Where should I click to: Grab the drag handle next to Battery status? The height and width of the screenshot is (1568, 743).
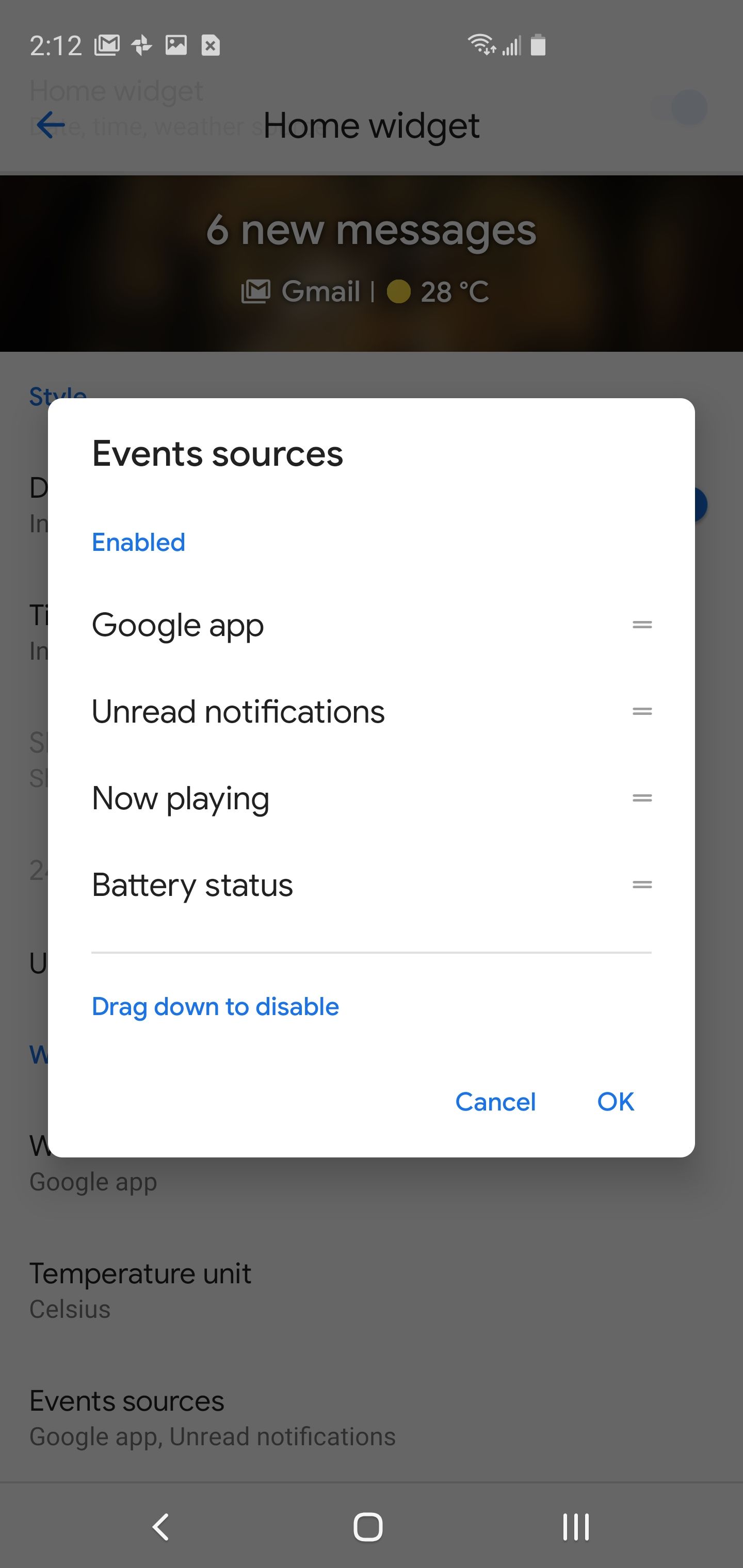click(x=641, y=885)
